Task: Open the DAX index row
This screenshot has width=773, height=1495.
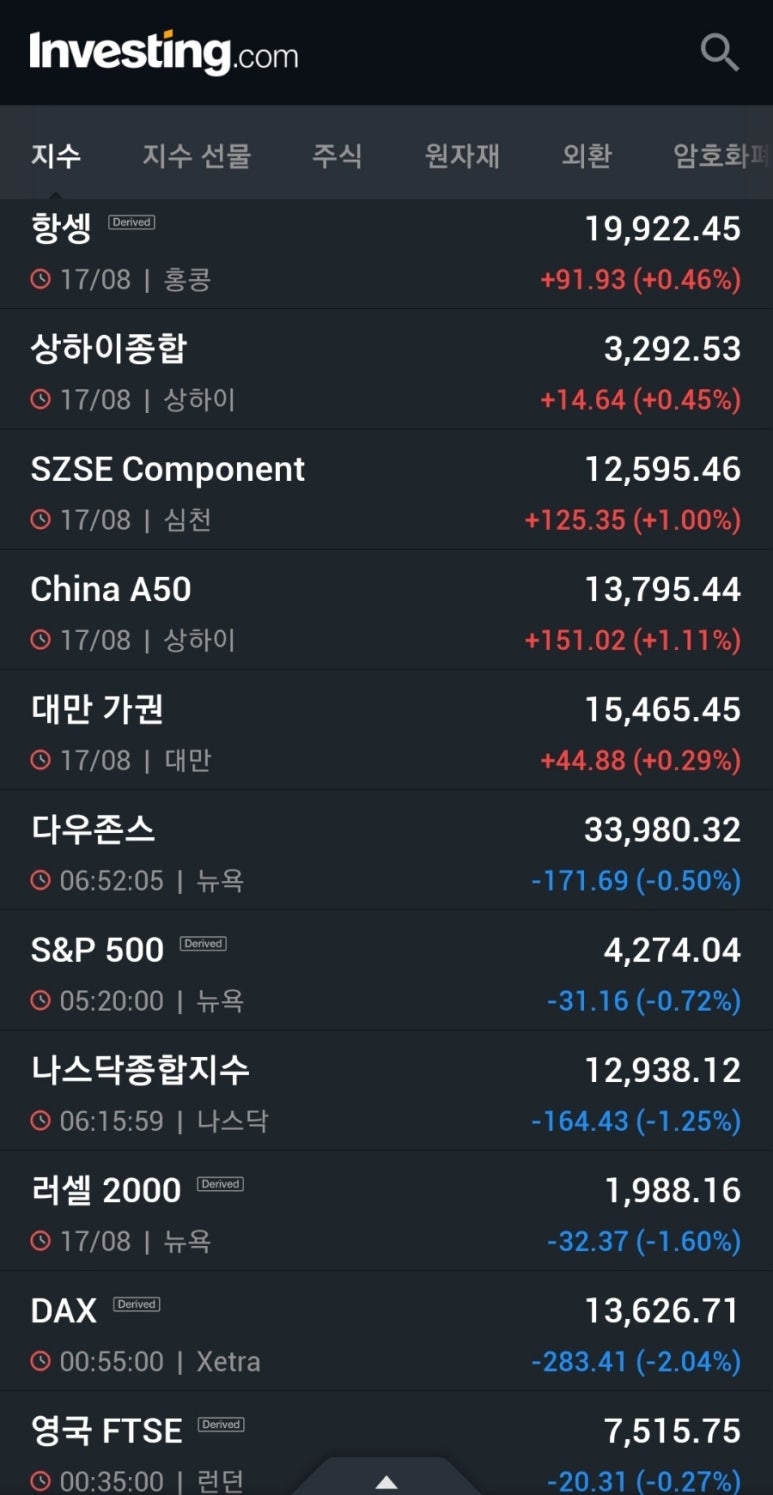Action: point(386,1330)
